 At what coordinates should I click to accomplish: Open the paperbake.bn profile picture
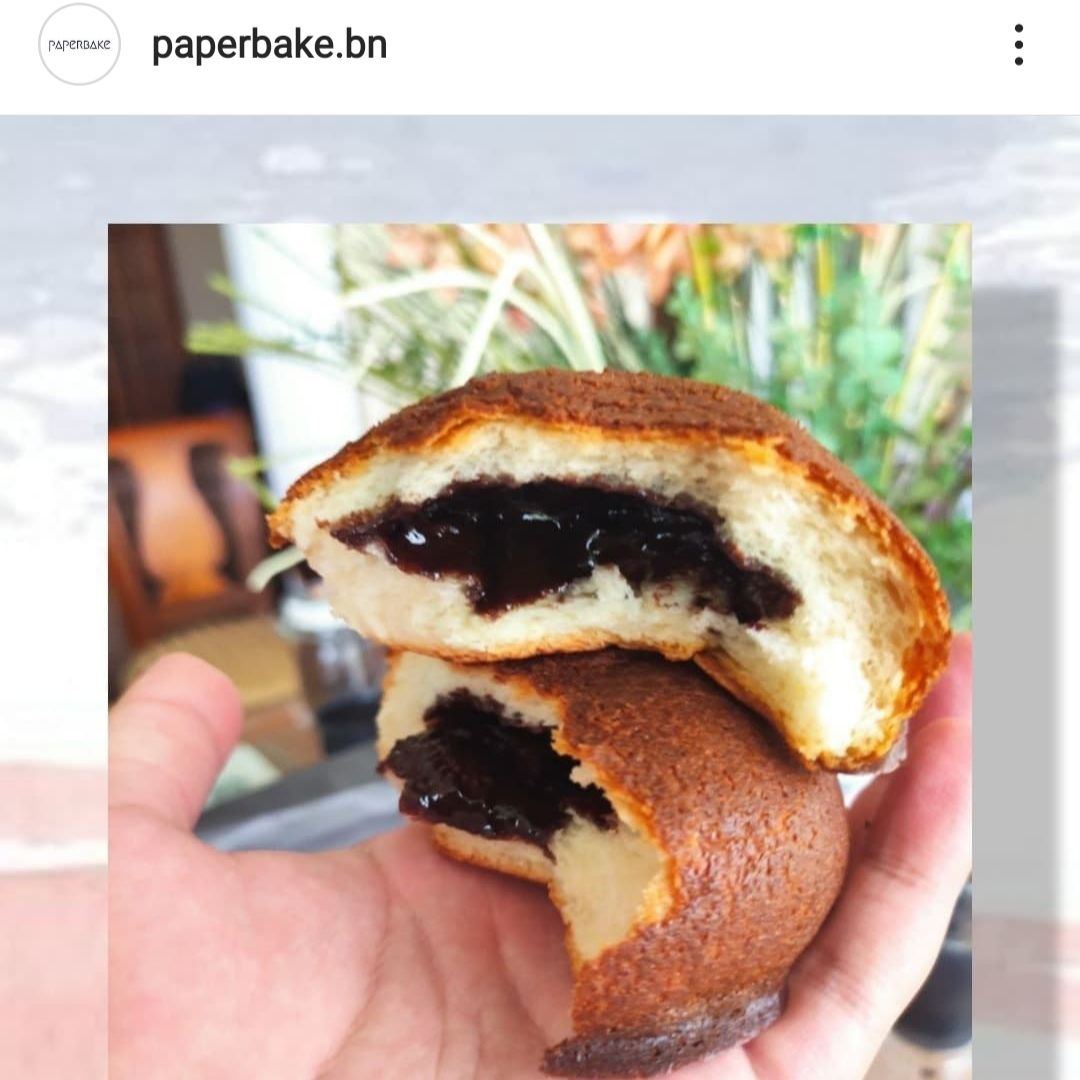(x=79, y=45)
